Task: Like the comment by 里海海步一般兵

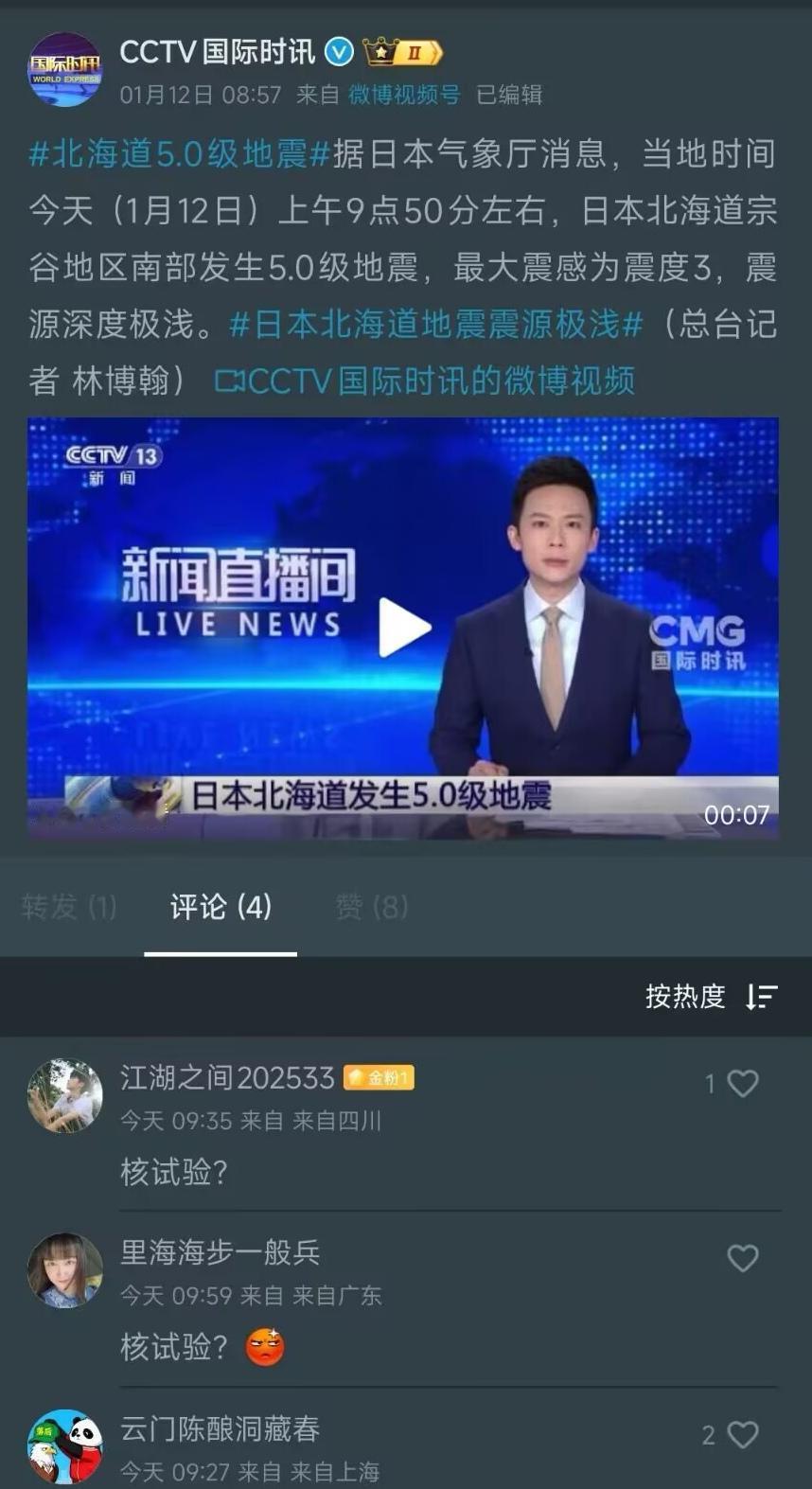Action: 744,1256
